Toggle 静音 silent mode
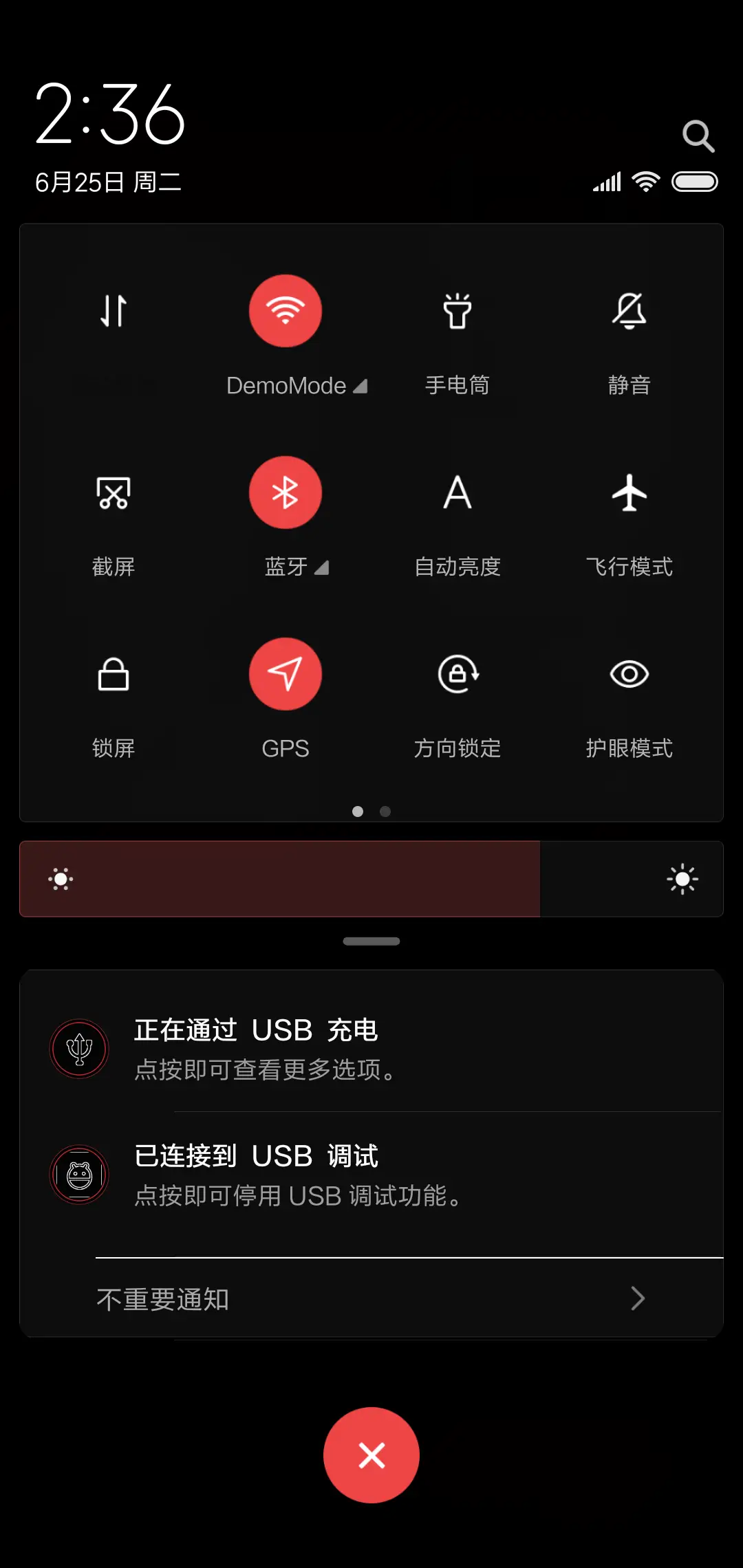The width and height of the screenshot is (743, 1568). 629,311
